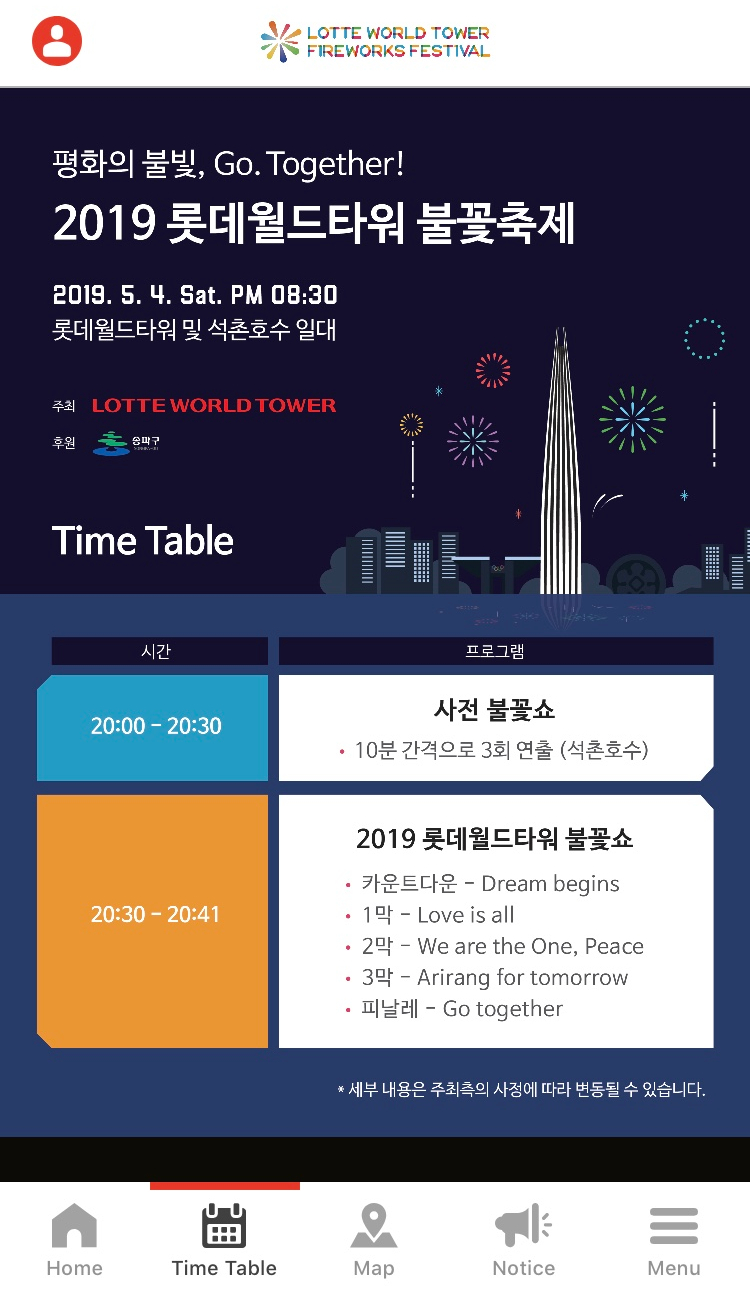Open the red profile icon

[x=57, y=41]
